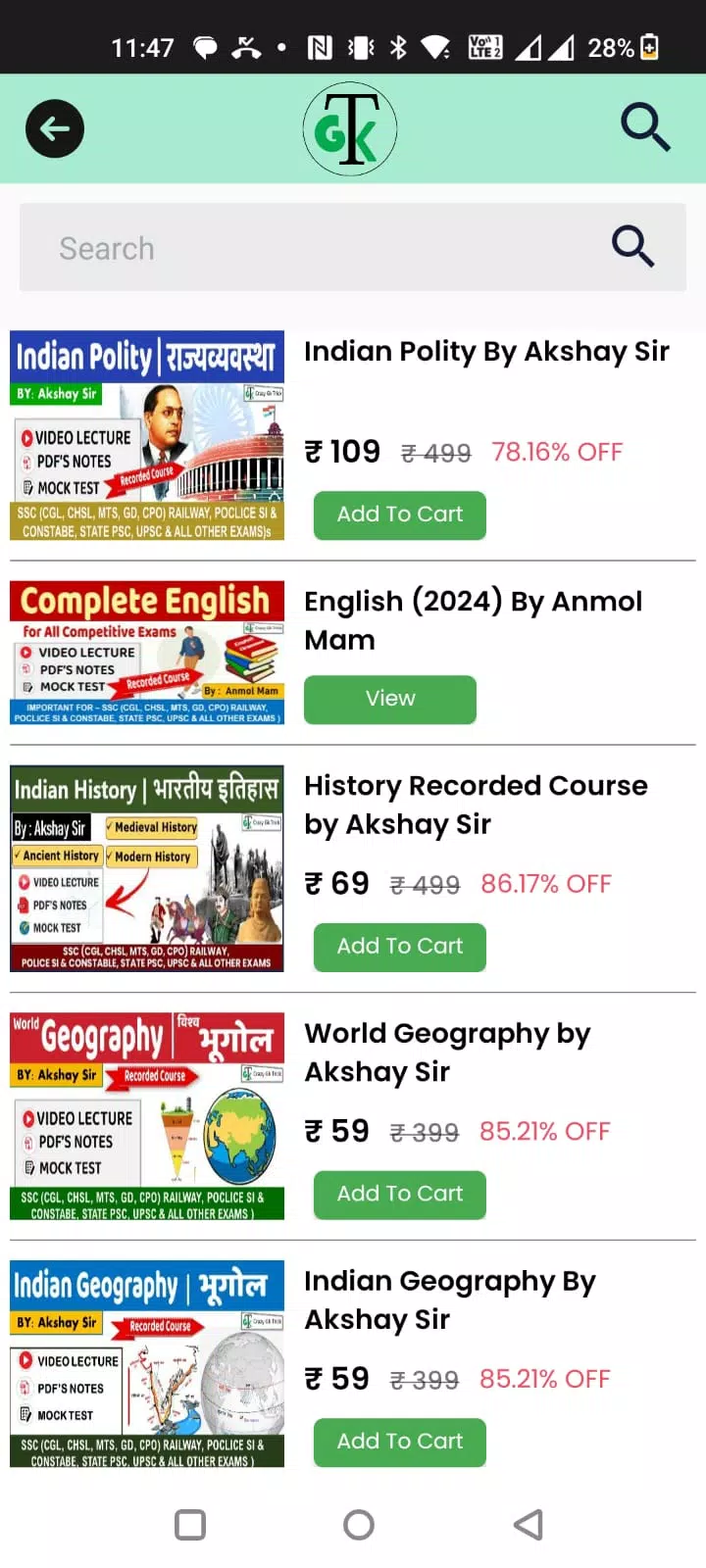Add Indian Geography By Akshay Sir to cart
Screen dimensions: 706x1568
(x=399, y=1442)
